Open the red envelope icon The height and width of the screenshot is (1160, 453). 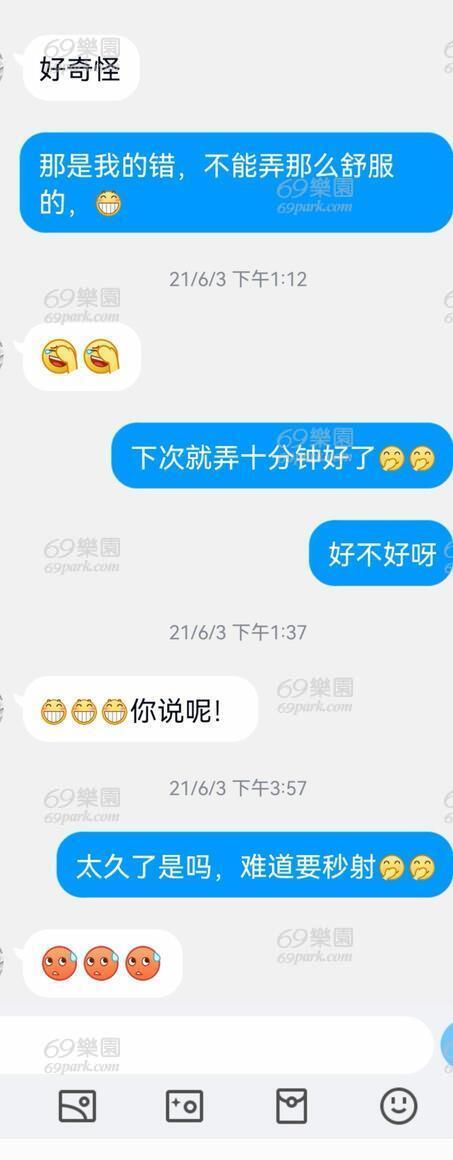tap(292, 1107)
